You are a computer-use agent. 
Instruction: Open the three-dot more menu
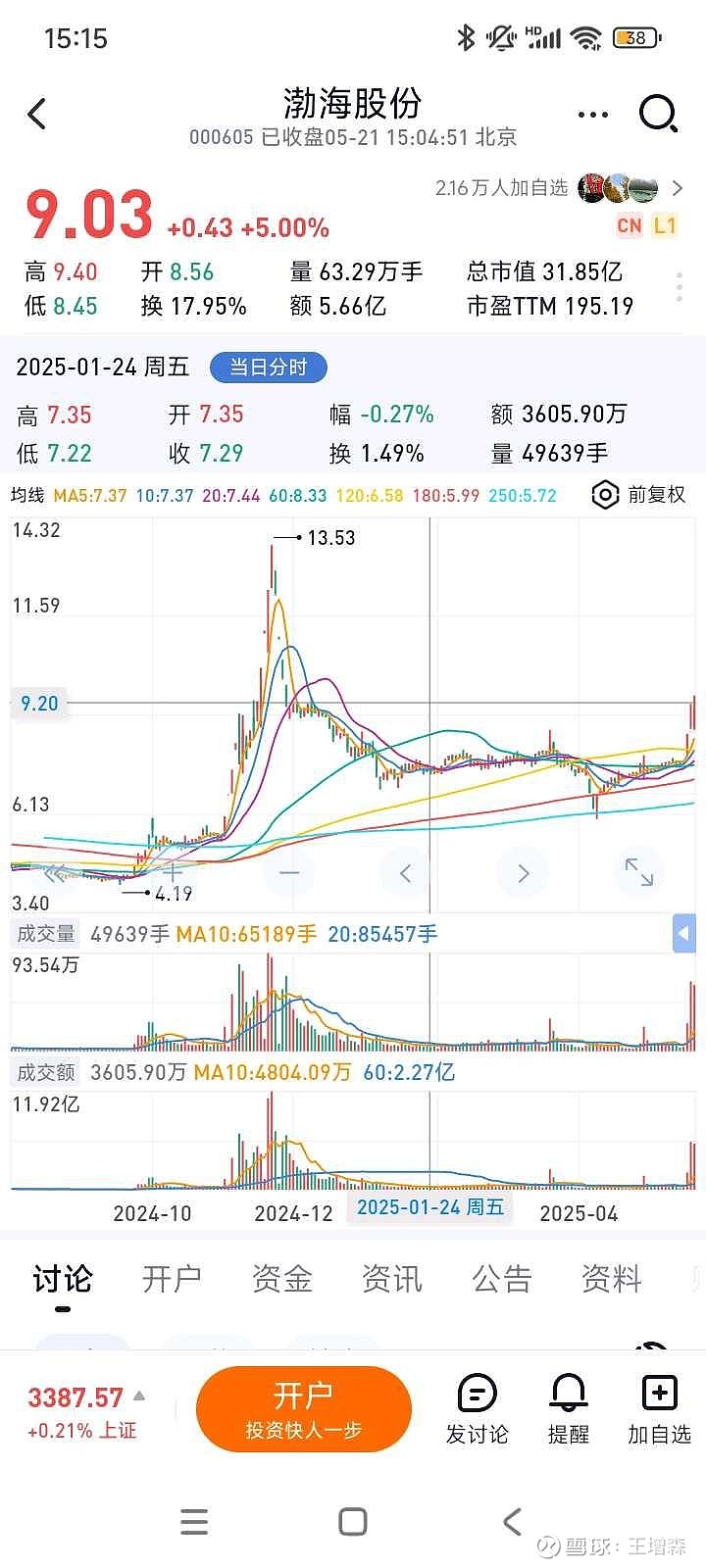[x=593, y=115]
